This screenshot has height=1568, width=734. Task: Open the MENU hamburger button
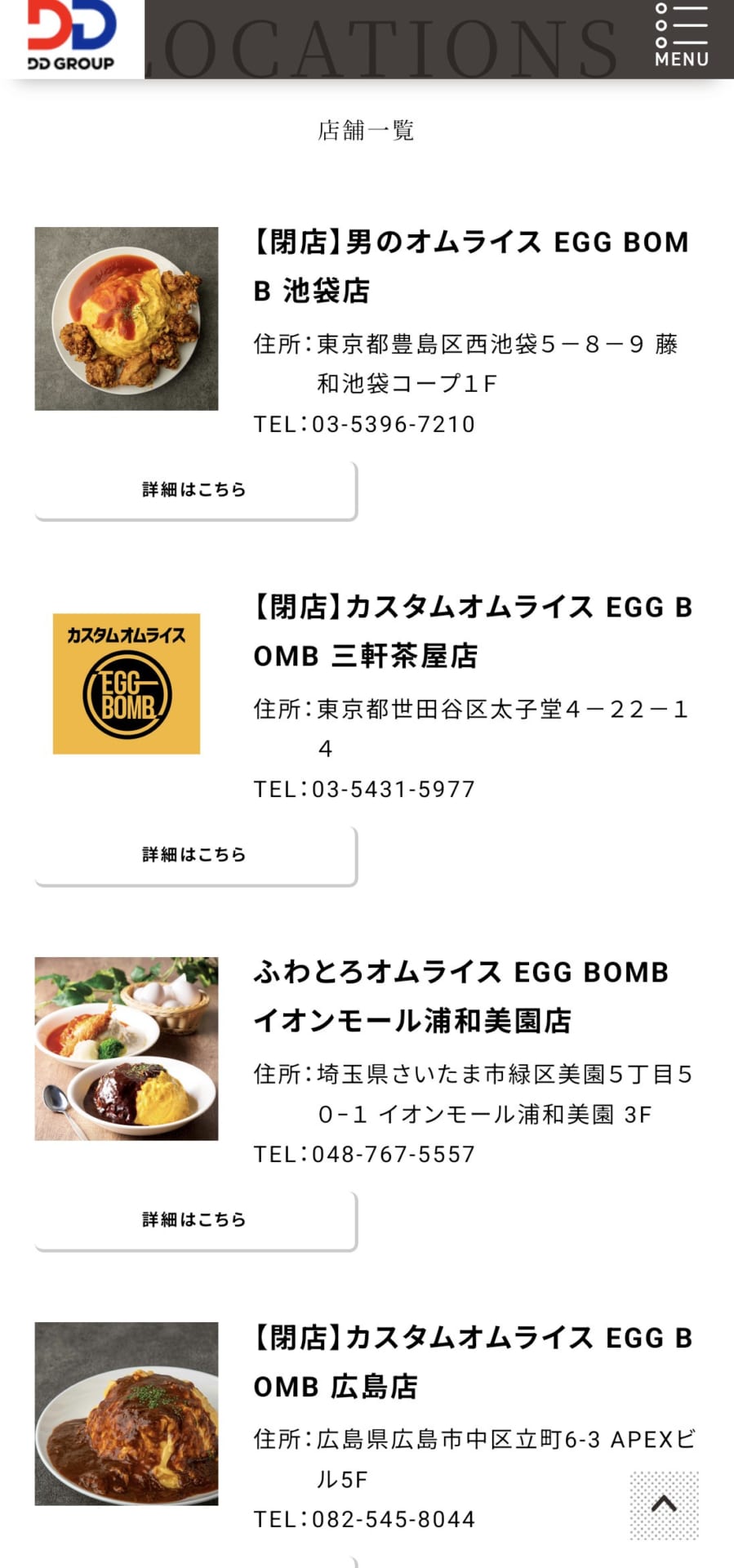pos(682,35)
